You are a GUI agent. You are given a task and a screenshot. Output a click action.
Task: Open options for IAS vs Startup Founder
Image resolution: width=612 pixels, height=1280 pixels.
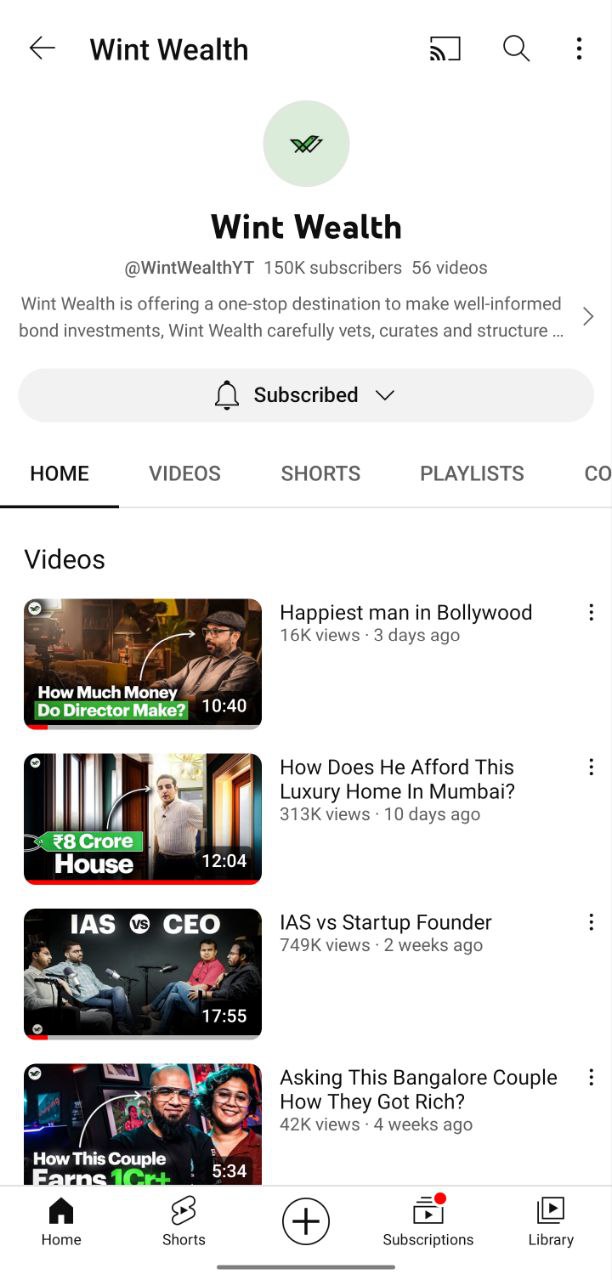(x=591, y=922)
